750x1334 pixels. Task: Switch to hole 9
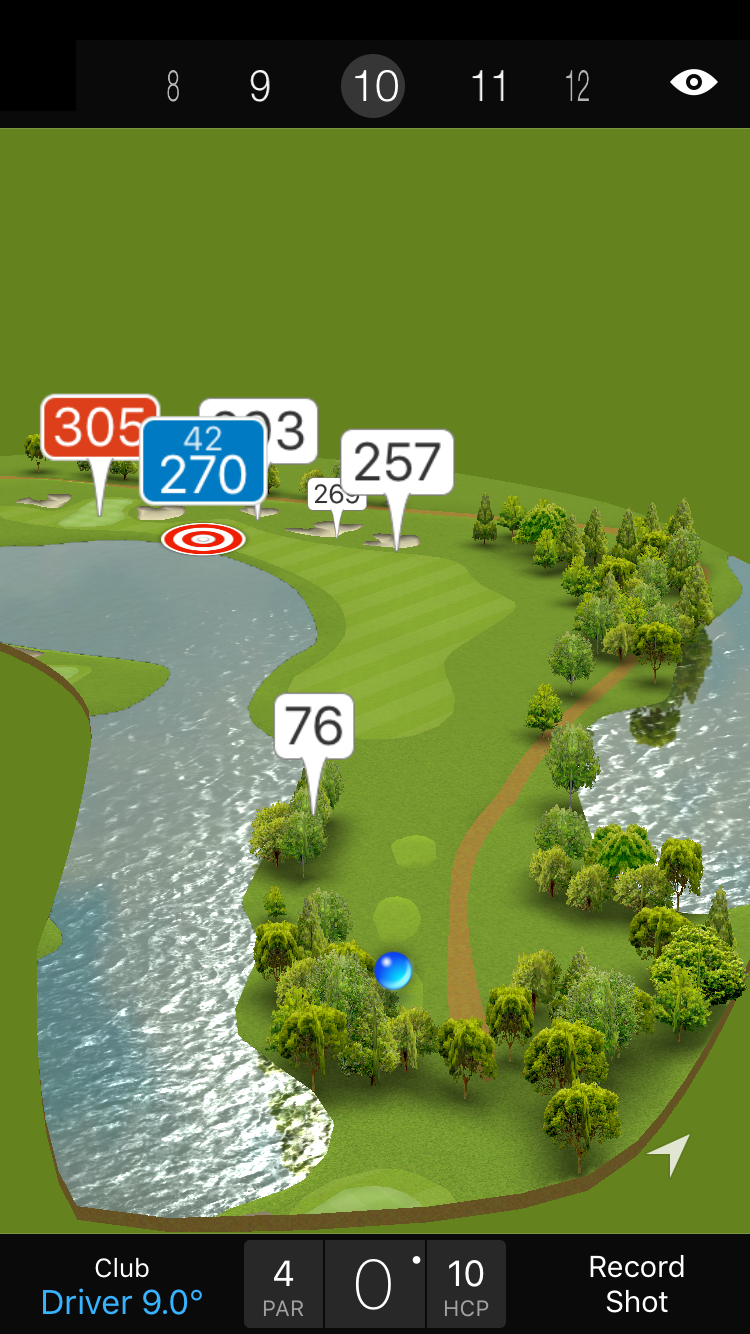coord(260,87)
